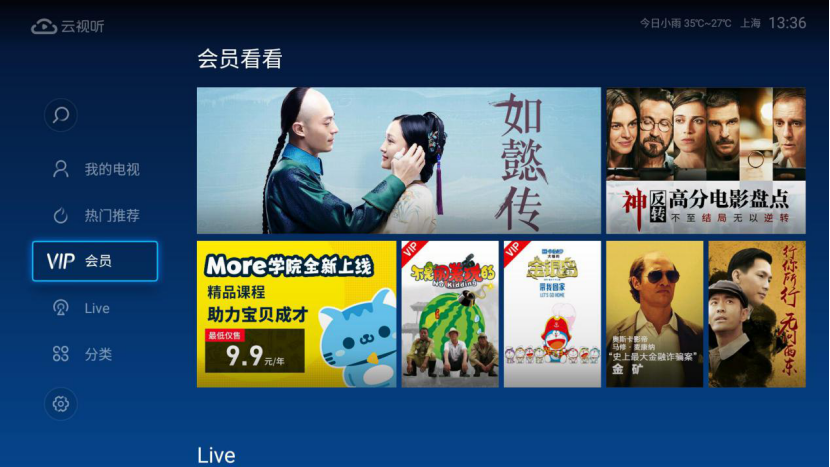Image resolution: width=830 pixels, height=467 pixels.
Task: Open the 行你所行 movie poster
Action: coord(756,314)
